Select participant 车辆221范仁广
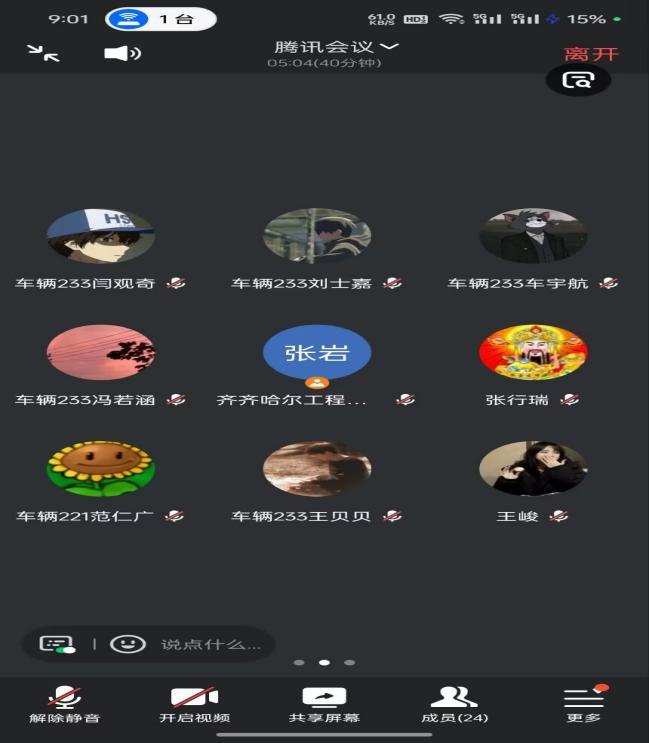 pos(101,468)
